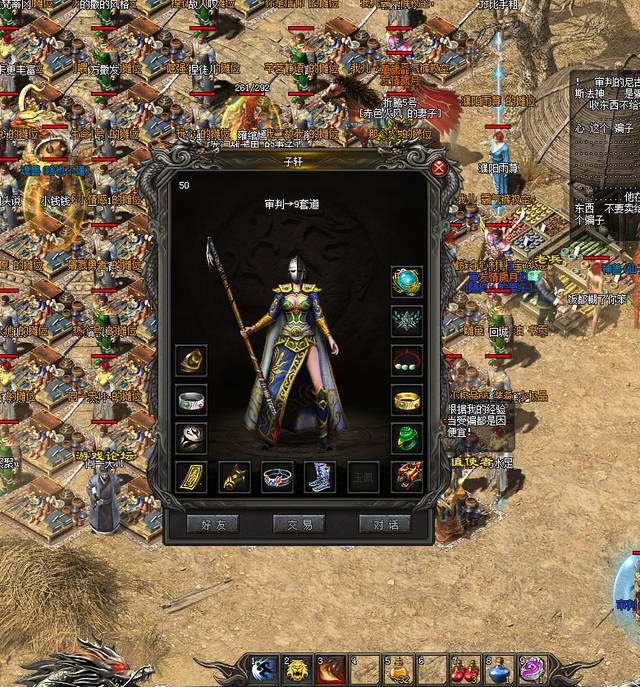Image resolution: width=640 pixels, height=687 pixels.
Task: Close the 子轩 character panel
Action: [x=438, y=169]
